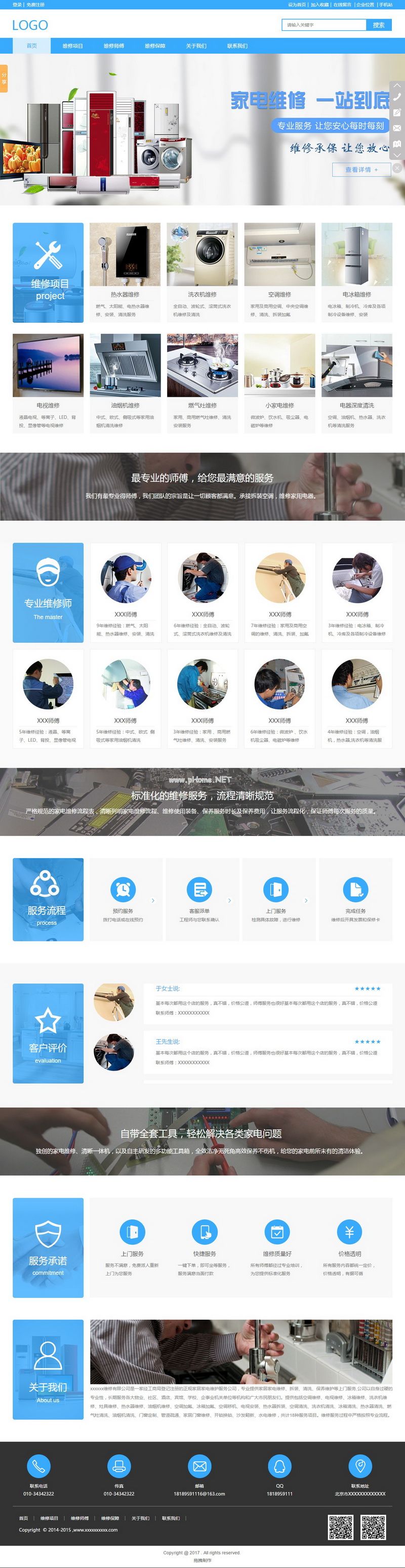
Task: Open the 热水器维修 service card
Action: (x=125, y=272)
